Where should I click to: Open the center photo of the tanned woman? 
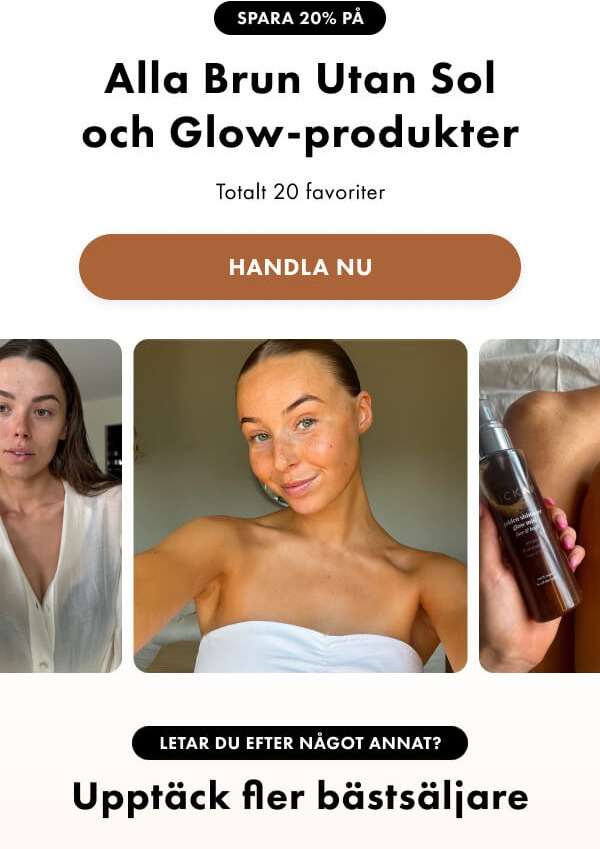pyautogui.click(x=300, y=505)
